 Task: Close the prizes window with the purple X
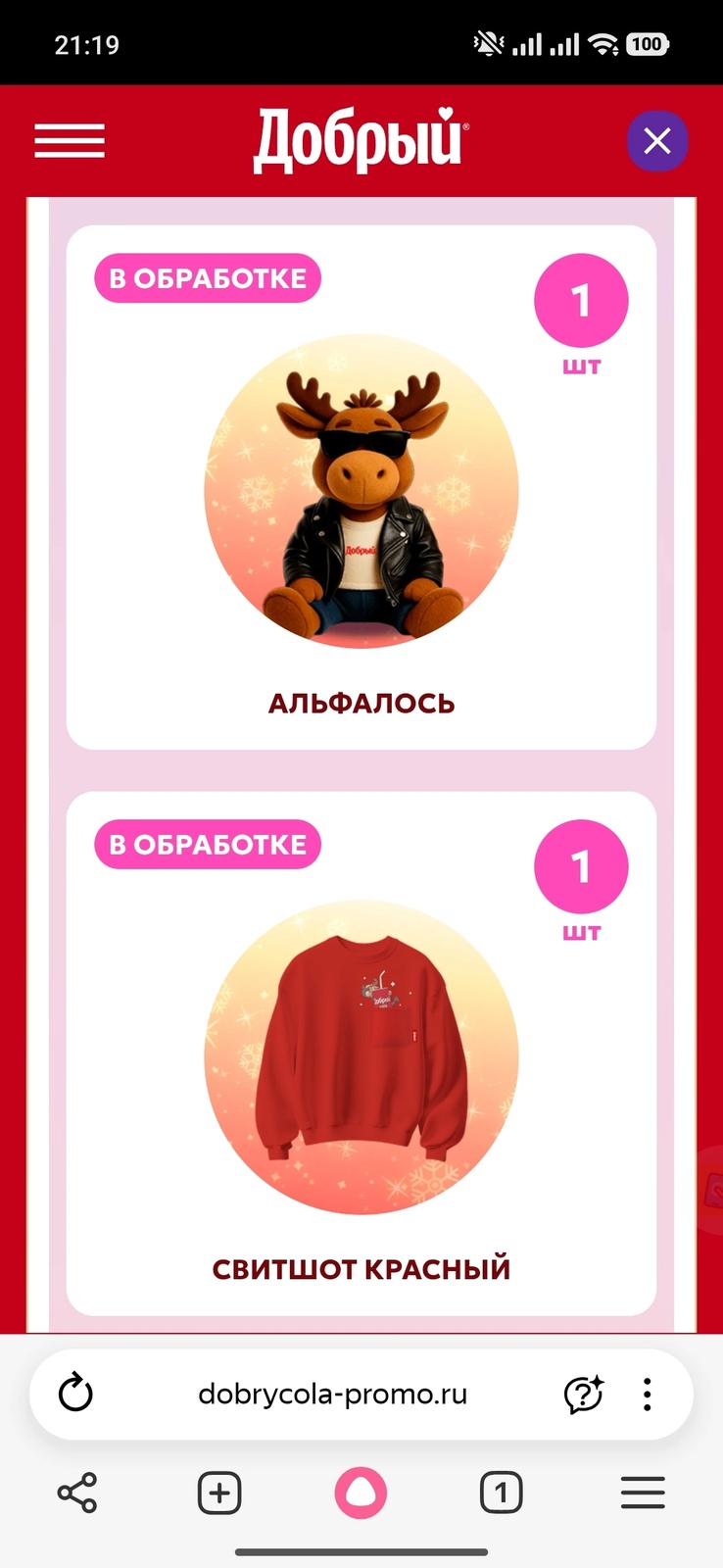(x=657, y=141)
